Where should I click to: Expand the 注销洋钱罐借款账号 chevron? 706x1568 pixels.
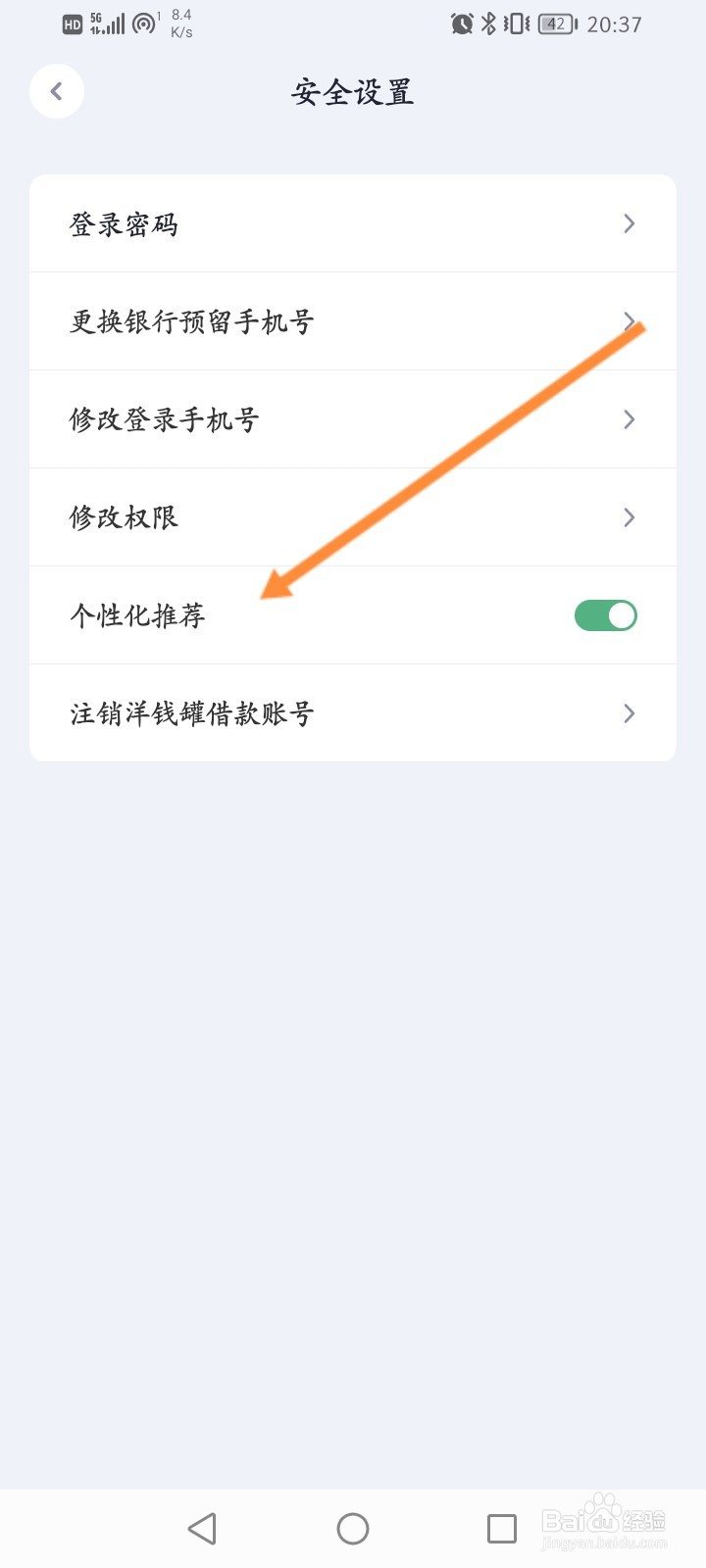point(629,713)
